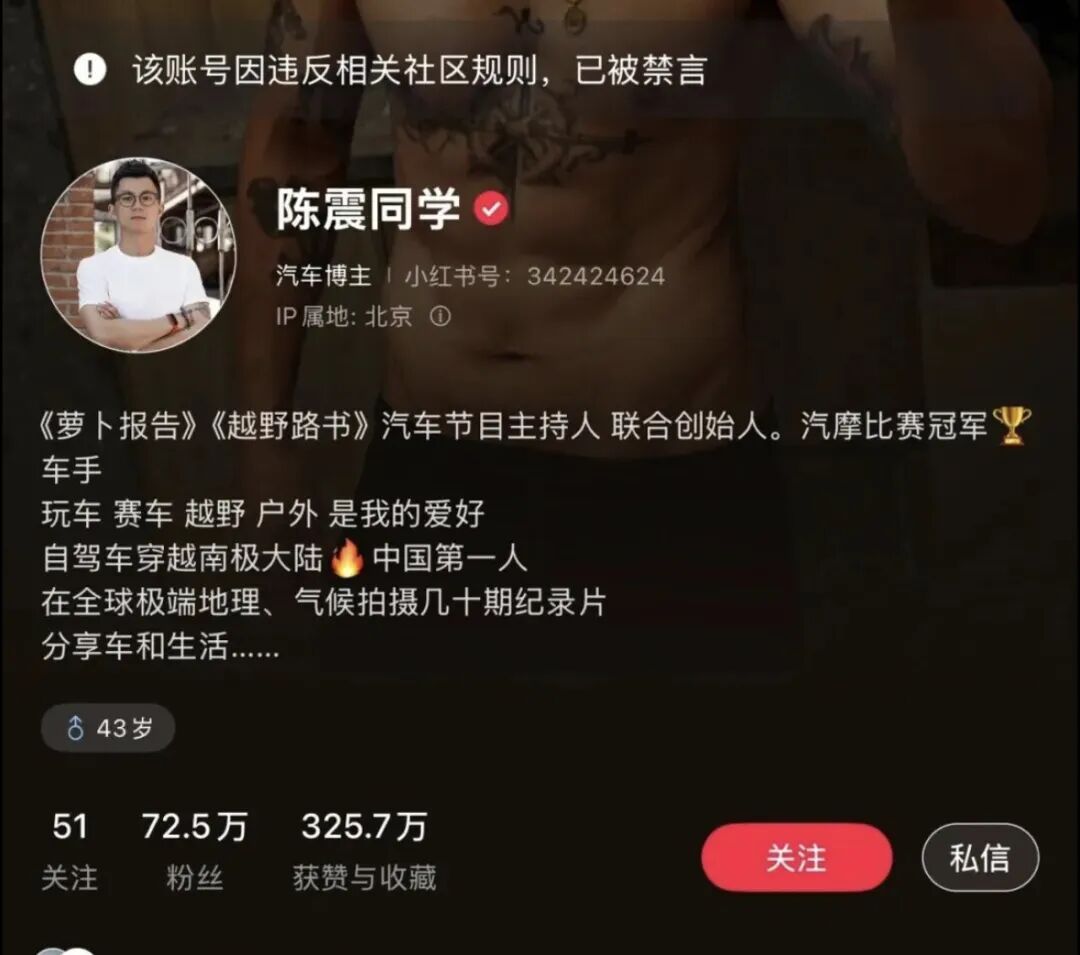
Task: Follow 陈震同学 with the 关注 button
Action: [x=796, y=858]
